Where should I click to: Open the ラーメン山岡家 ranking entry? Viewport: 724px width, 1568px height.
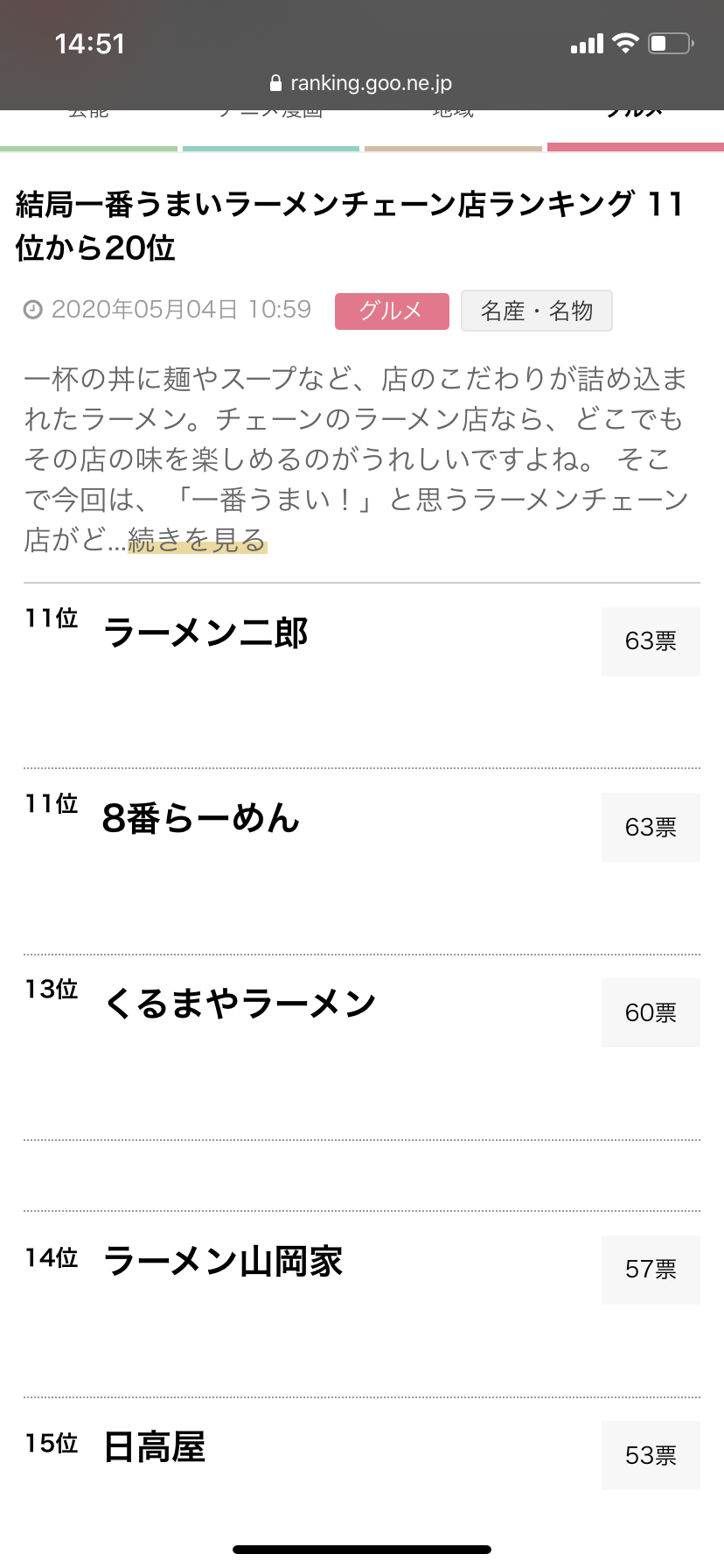pos(223,1261)
